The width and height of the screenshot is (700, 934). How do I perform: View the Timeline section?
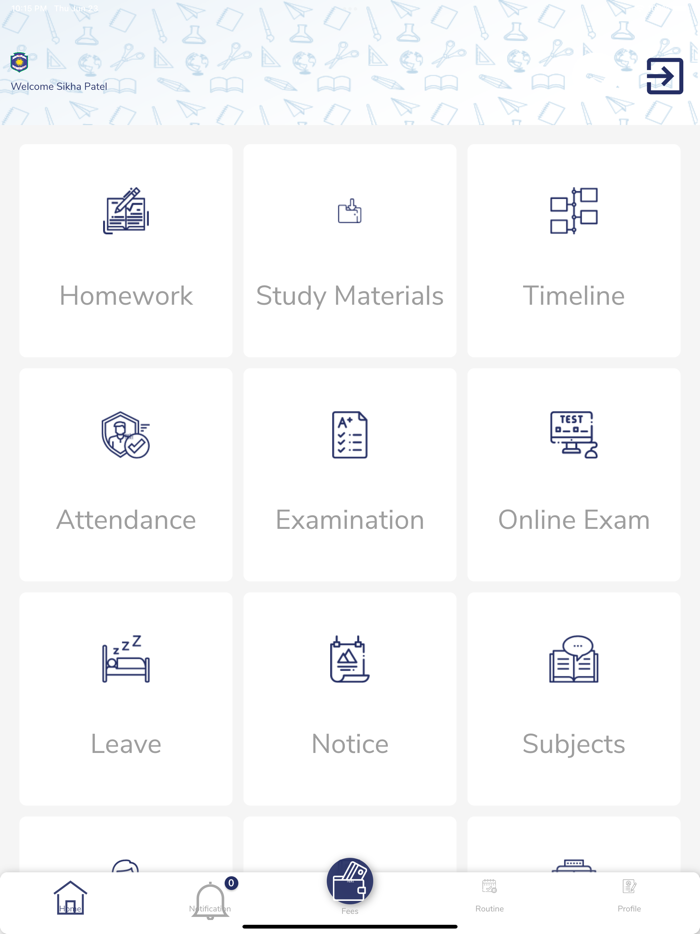click(574, 251)
